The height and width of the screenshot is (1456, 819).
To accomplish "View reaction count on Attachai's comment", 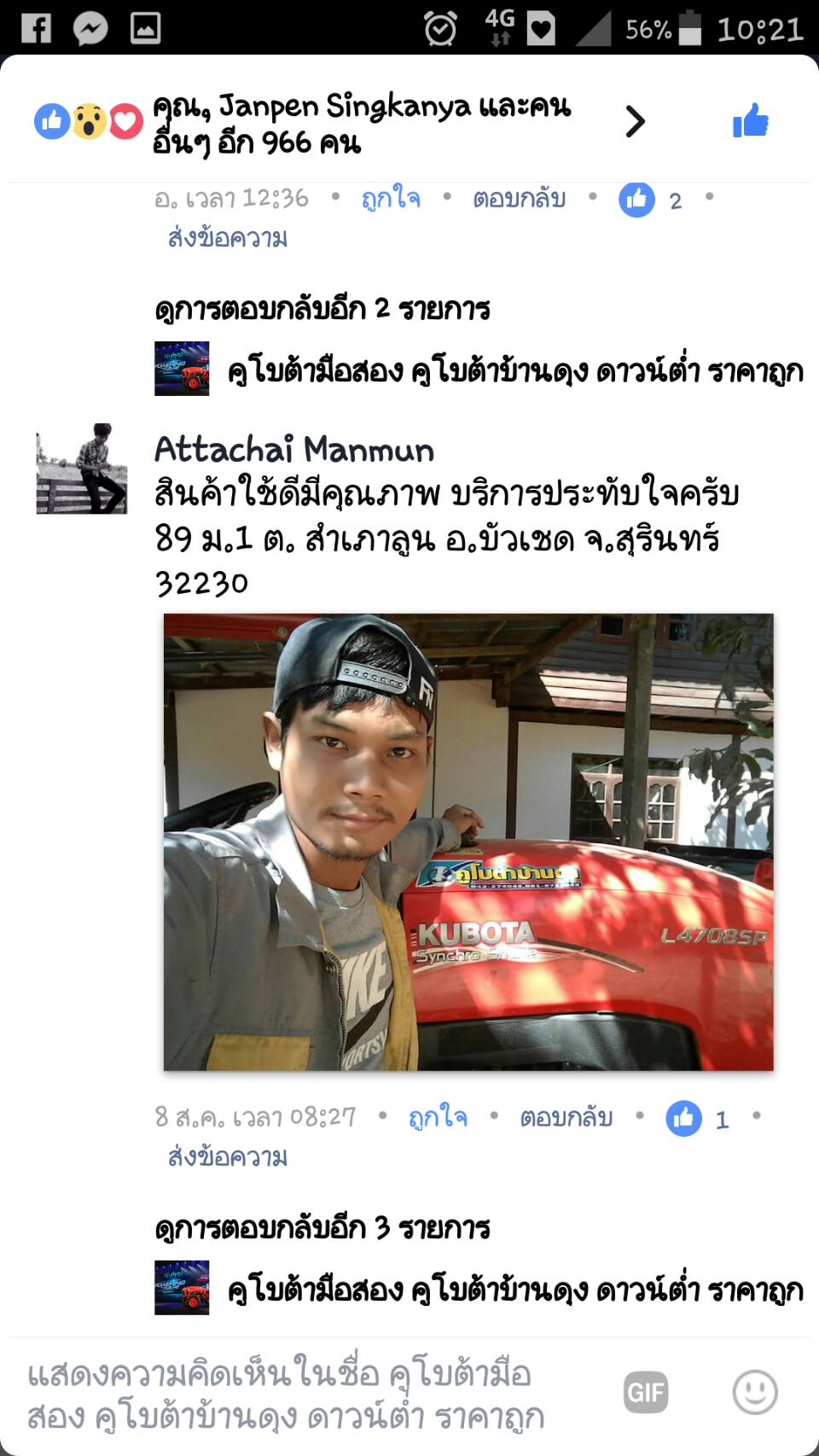I will click(x=698, y=1119).
